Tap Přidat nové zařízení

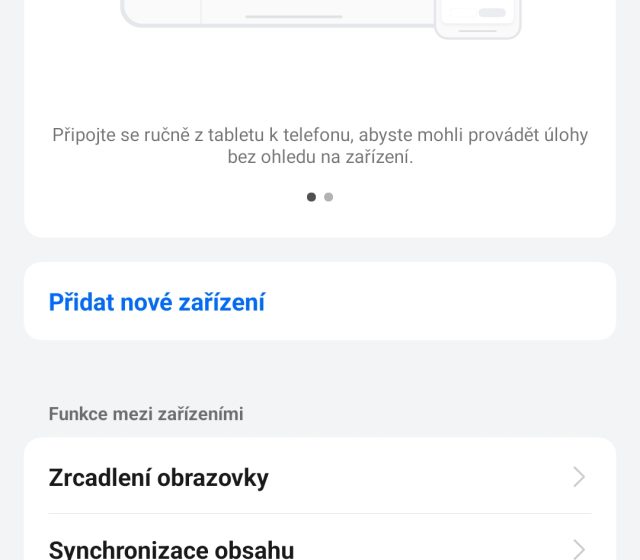[x=157, y=302]
